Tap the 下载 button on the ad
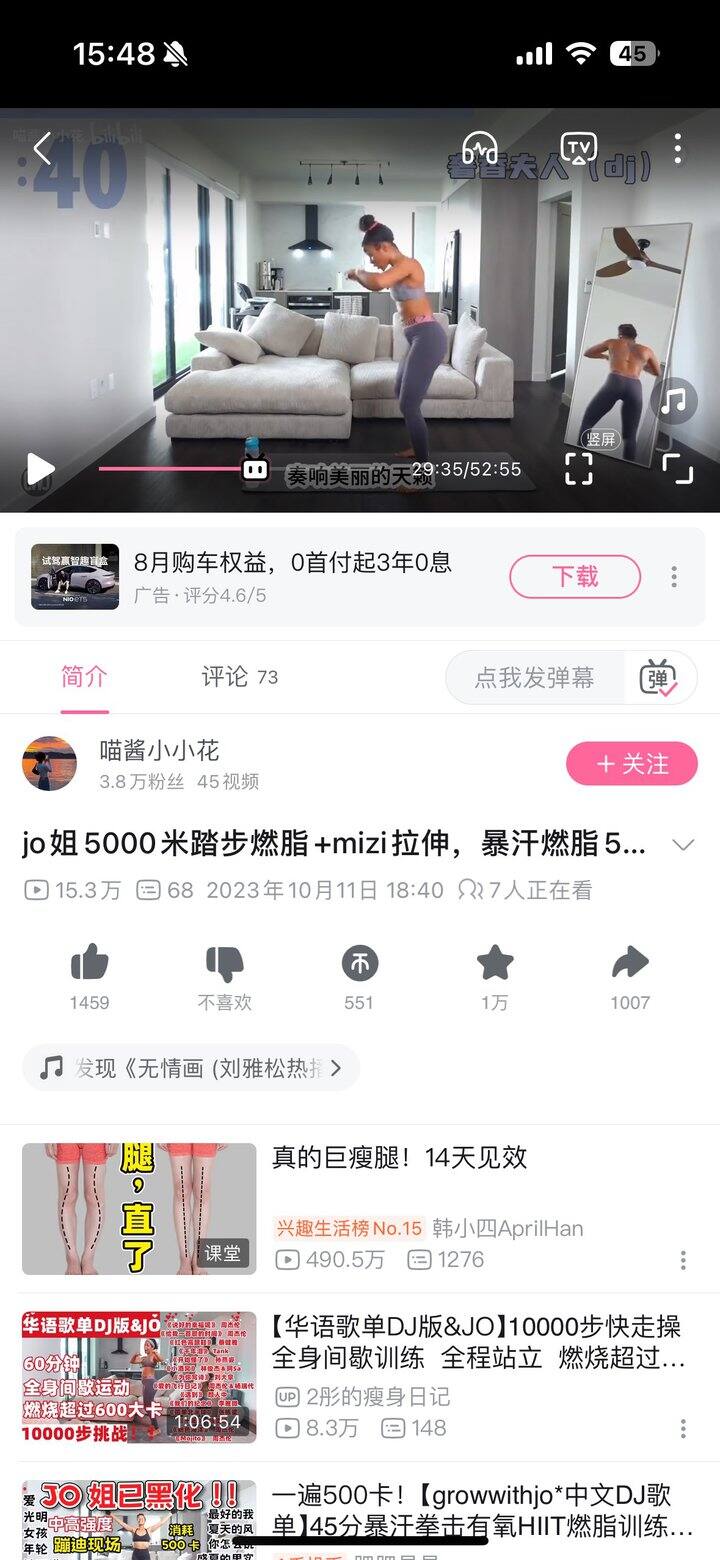This screenshot has width=720, height=1560. click(x=575, y=577)
